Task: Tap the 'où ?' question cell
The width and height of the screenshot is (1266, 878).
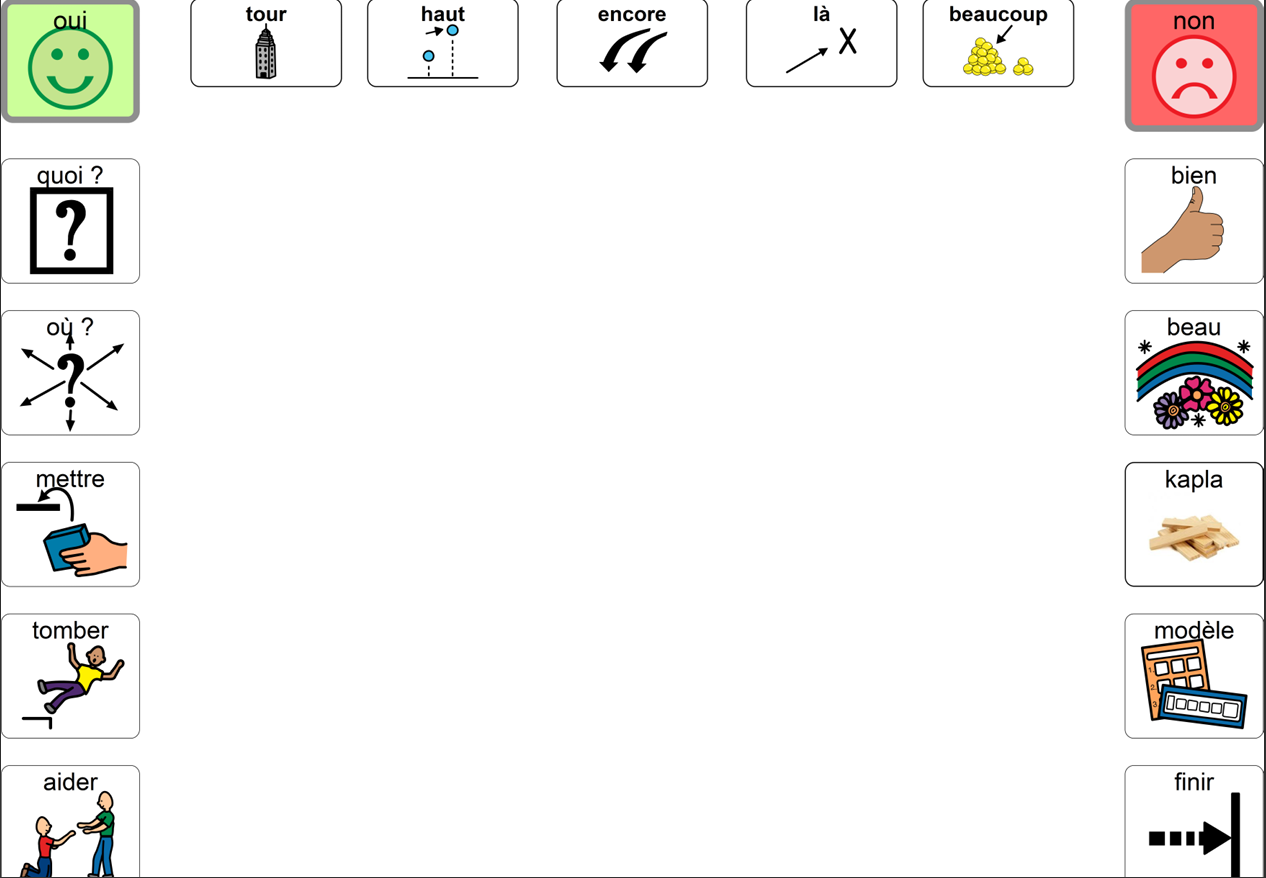Action: [x=70, y=373]
